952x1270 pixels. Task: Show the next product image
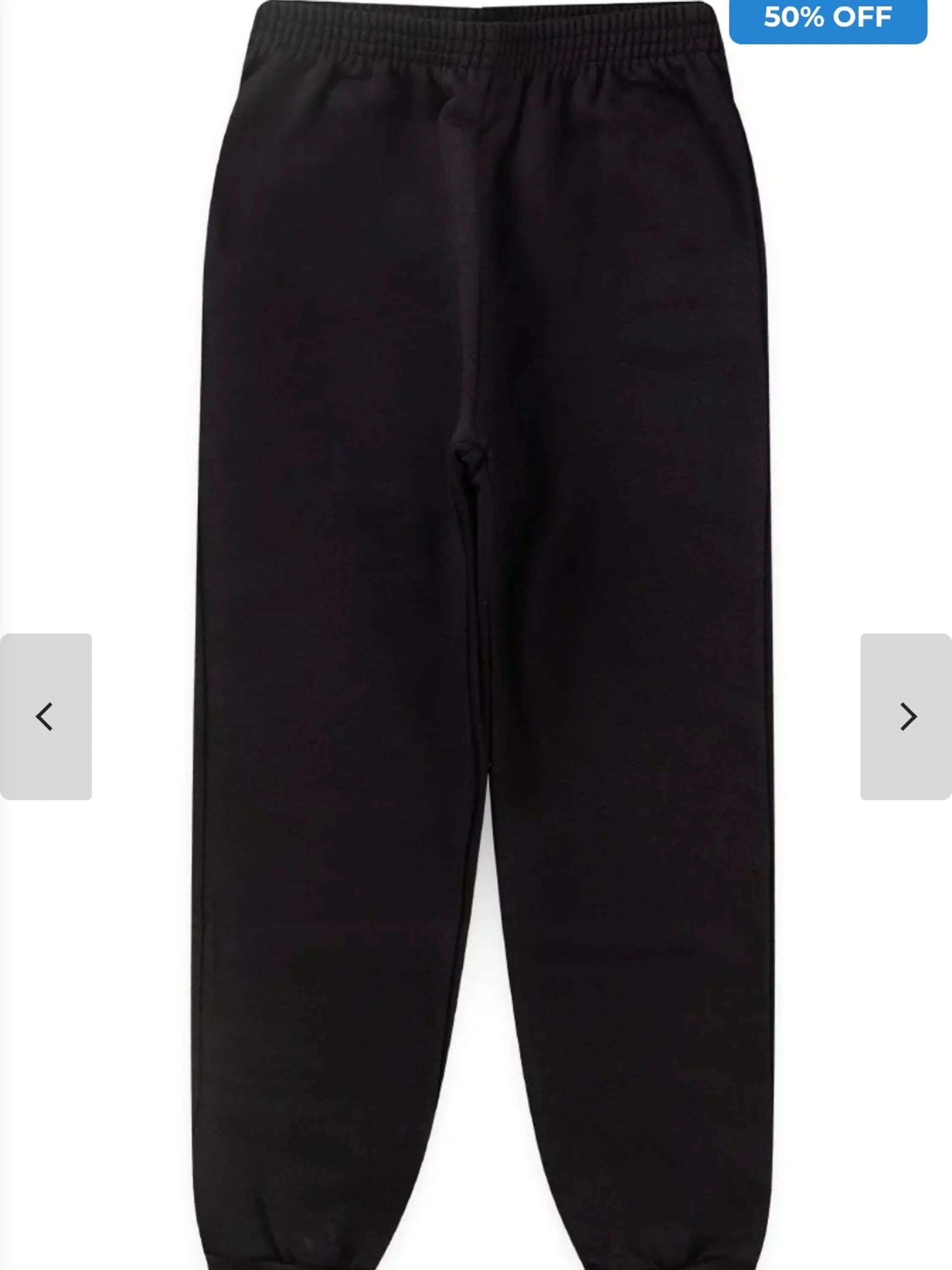pyautogui.click(x=906, y=716)
